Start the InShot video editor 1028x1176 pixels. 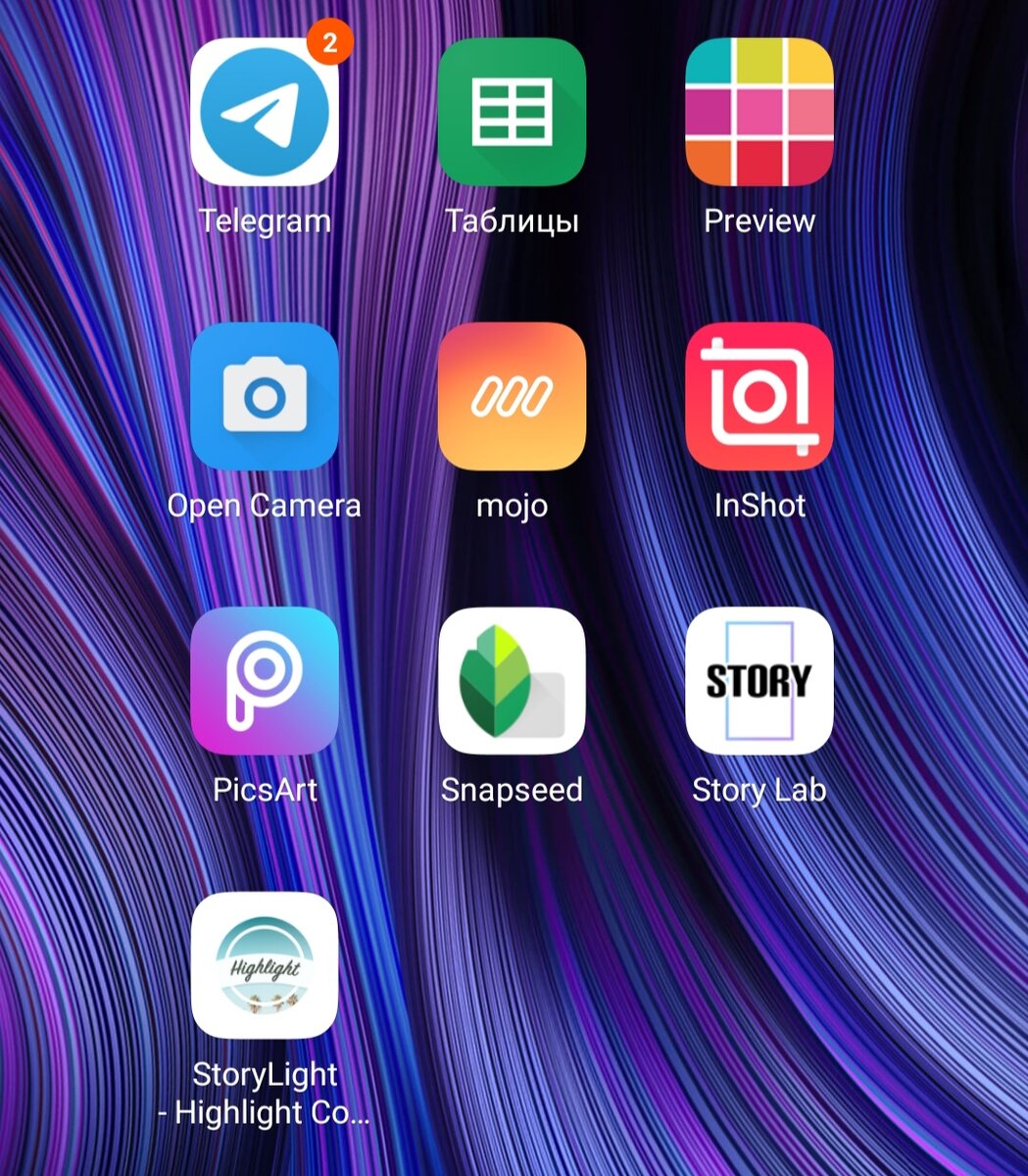pos(759,397)
